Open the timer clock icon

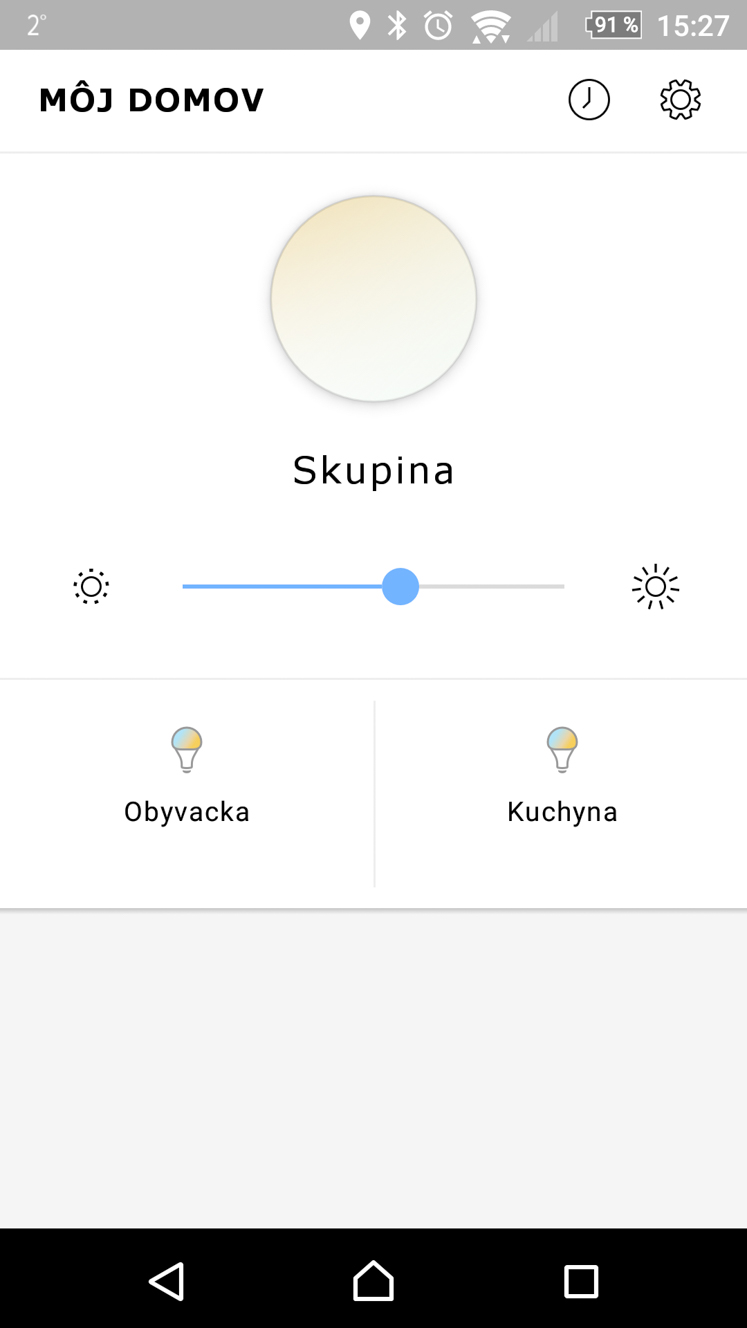[589, 100]
